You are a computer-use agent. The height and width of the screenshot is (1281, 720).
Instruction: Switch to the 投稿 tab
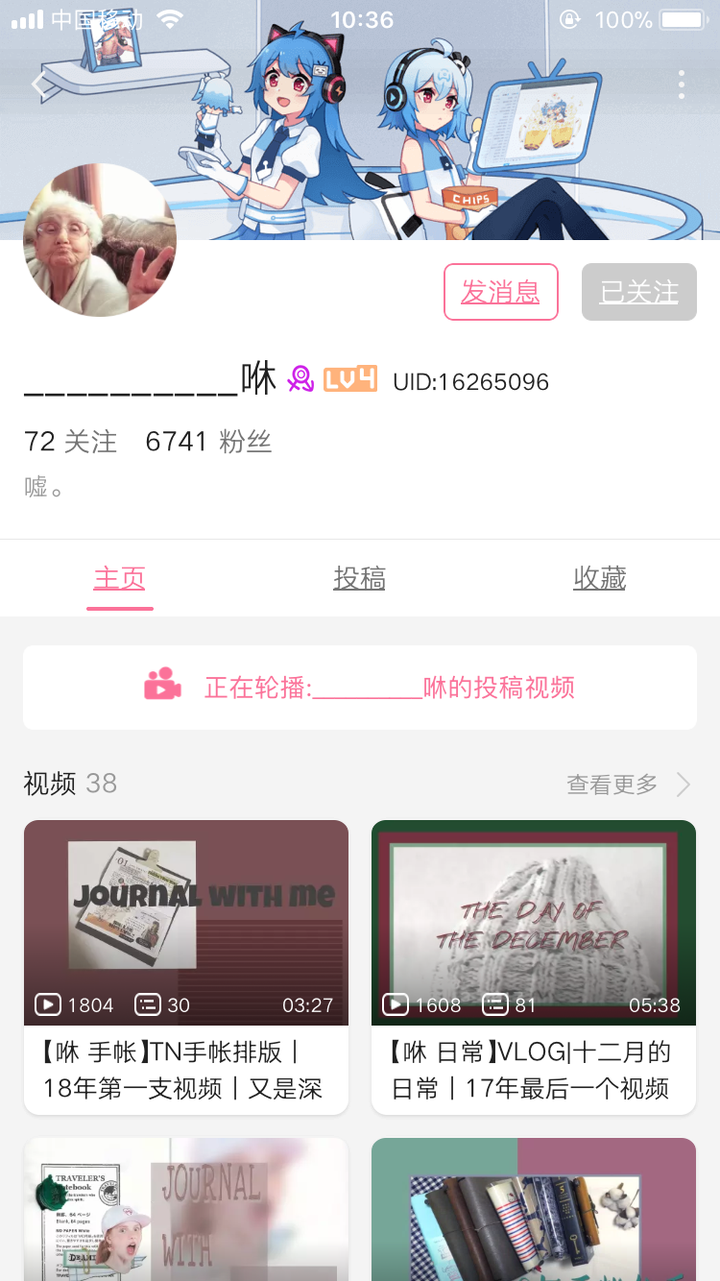(359, 578)
